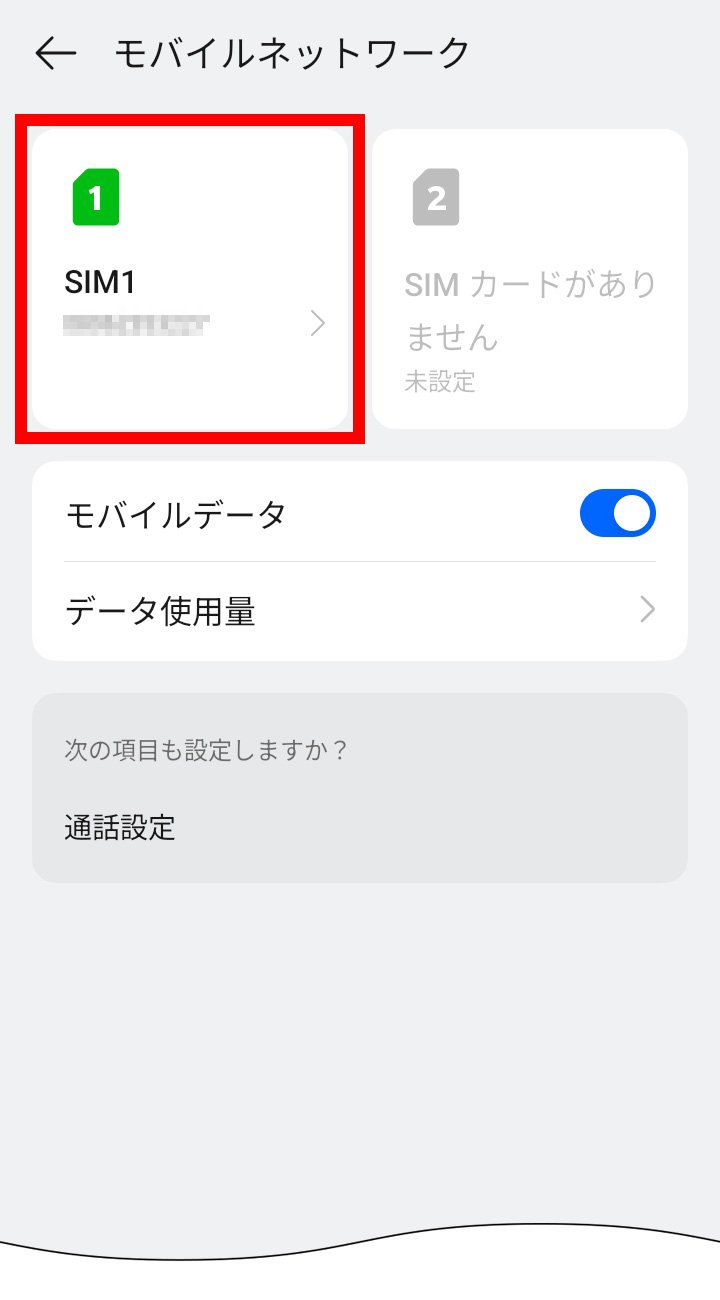The width and height of the screenshot is (720, 1300).
Task: Open the SIM1 card settings
Action: click(x=190, y=280)
